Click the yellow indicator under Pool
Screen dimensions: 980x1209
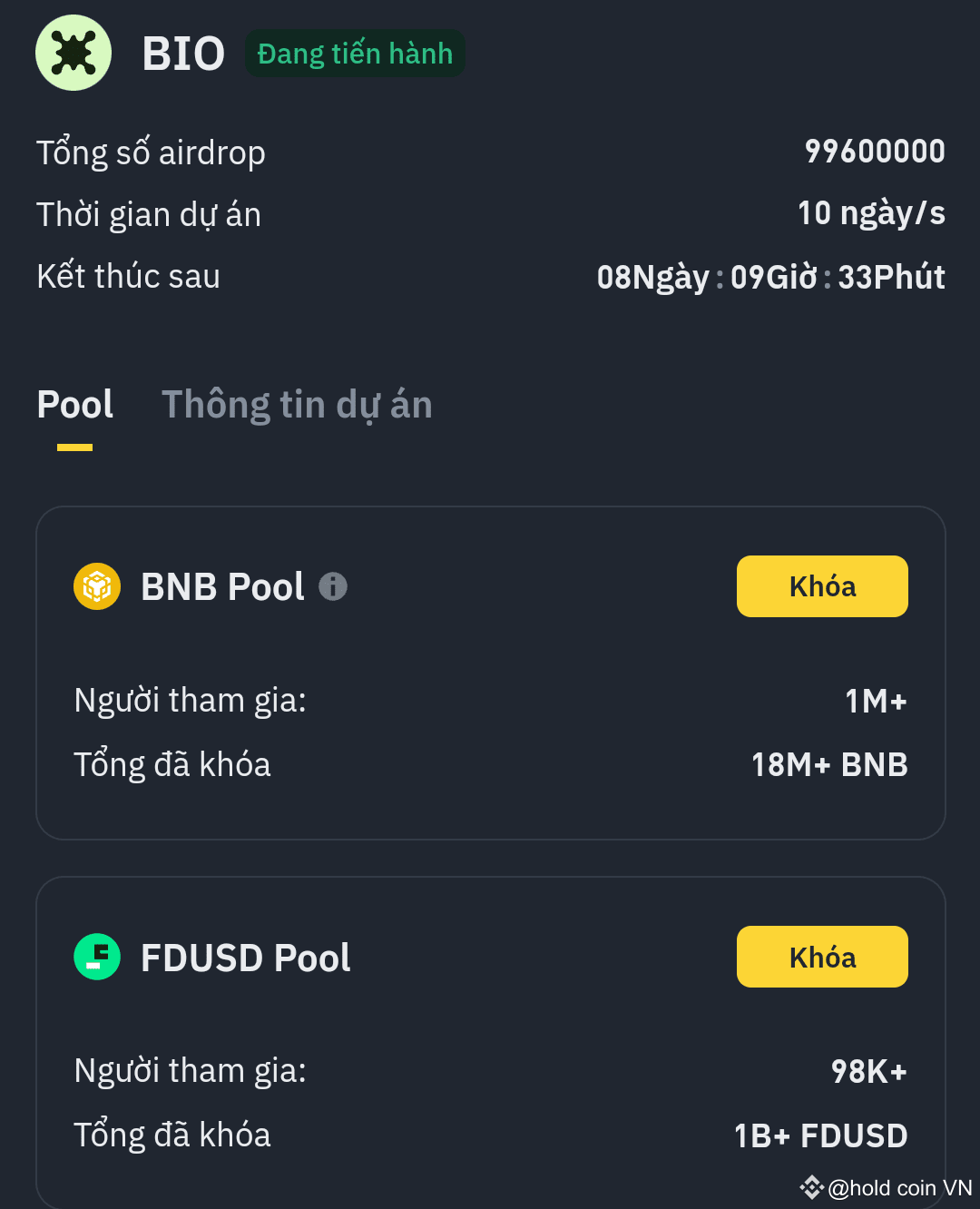75,446
